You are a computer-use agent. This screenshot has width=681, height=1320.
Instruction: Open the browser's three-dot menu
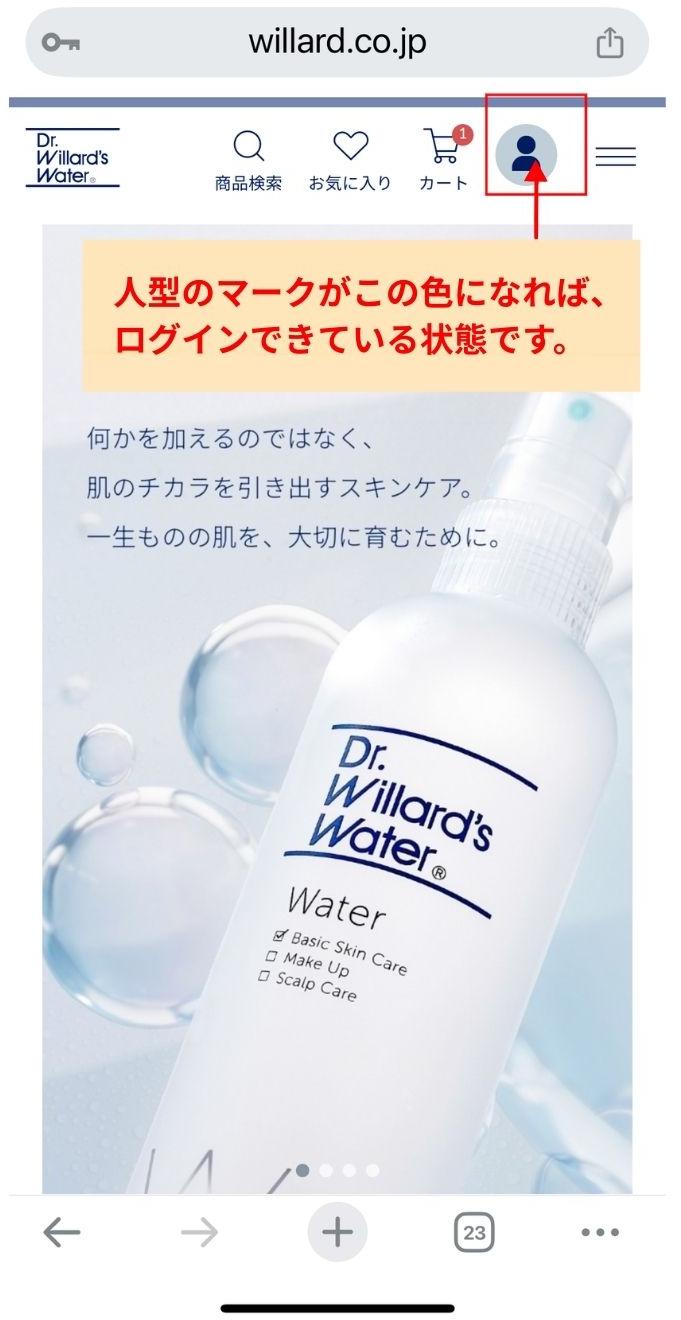(600, 1233)
